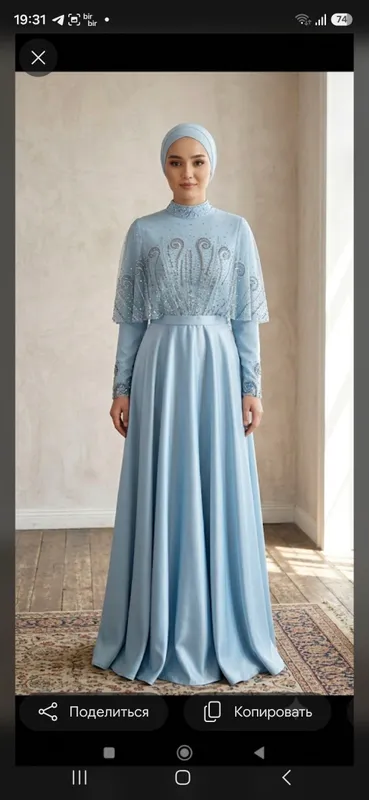Open recent apps from the navigation bar
The image size is (369, 800).
click(x=79, y=778)
